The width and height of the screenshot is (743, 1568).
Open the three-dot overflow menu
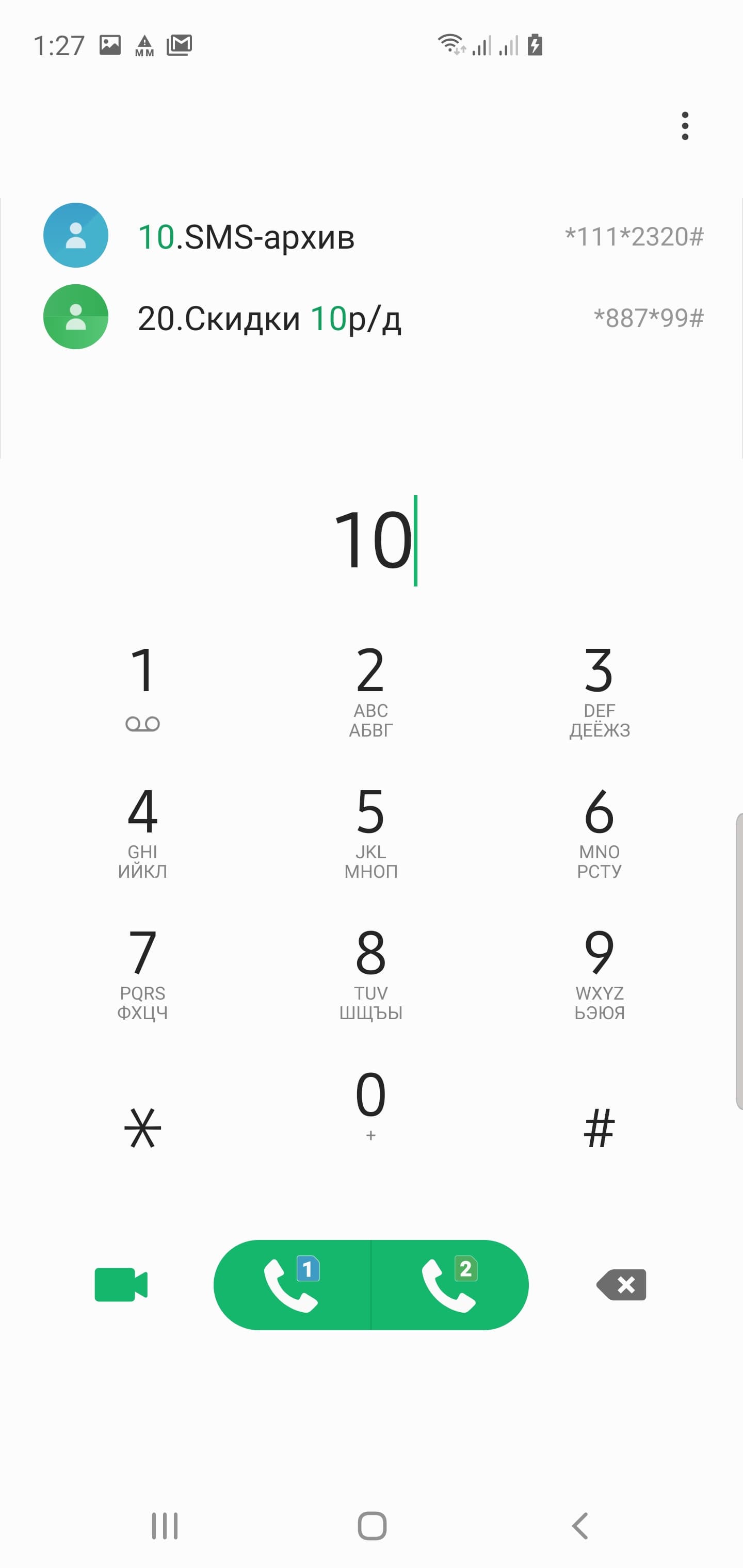[685, 126]
